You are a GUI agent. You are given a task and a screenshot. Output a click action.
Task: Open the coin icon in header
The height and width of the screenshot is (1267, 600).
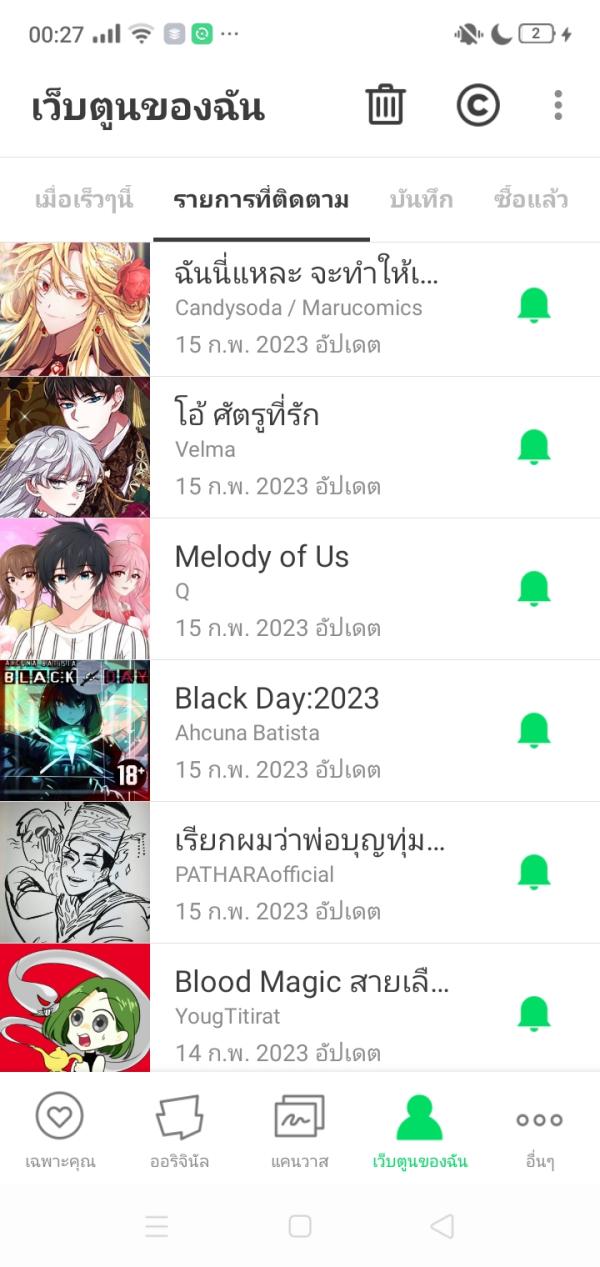click(478, 105)
